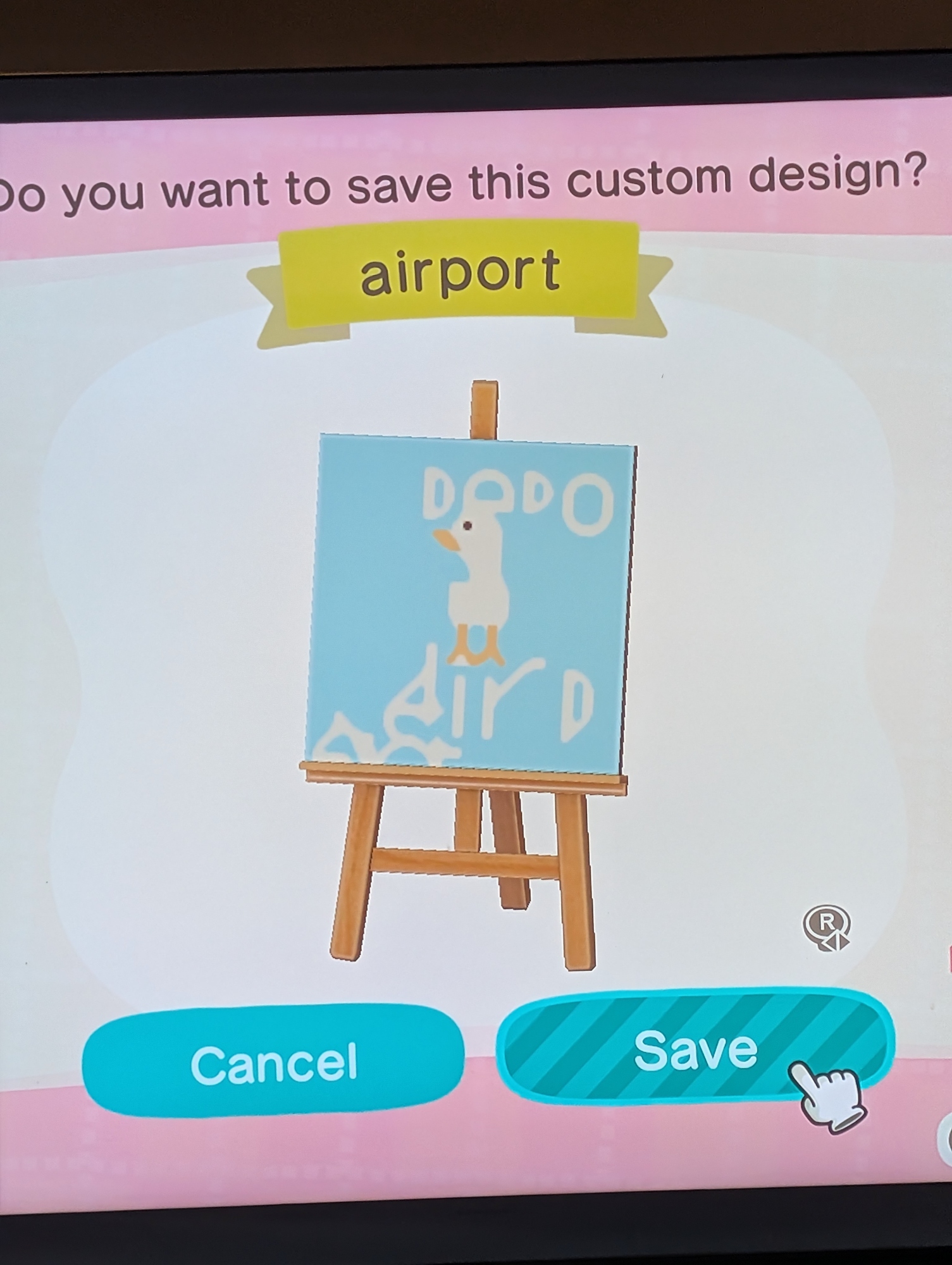Save the airport custom design
The height and width of the screenshot is (1265, 952).
coord(695,1051)
